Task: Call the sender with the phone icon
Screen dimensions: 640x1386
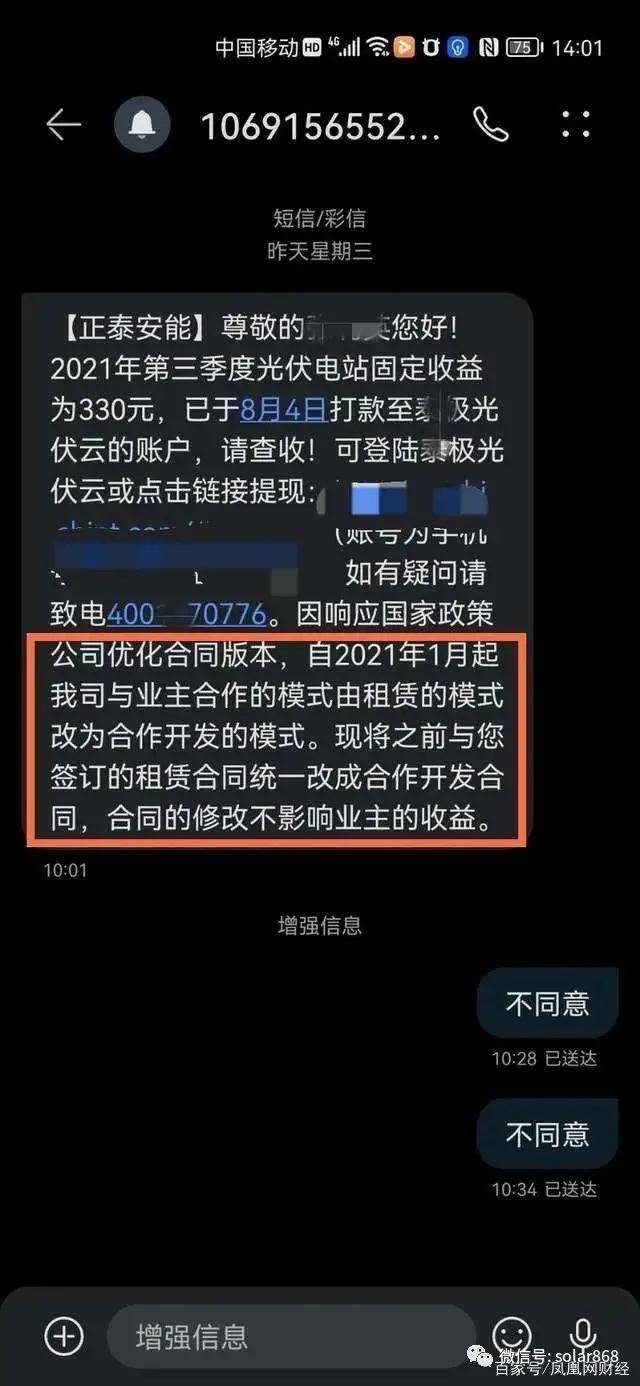Action: (x=491, y=125)
